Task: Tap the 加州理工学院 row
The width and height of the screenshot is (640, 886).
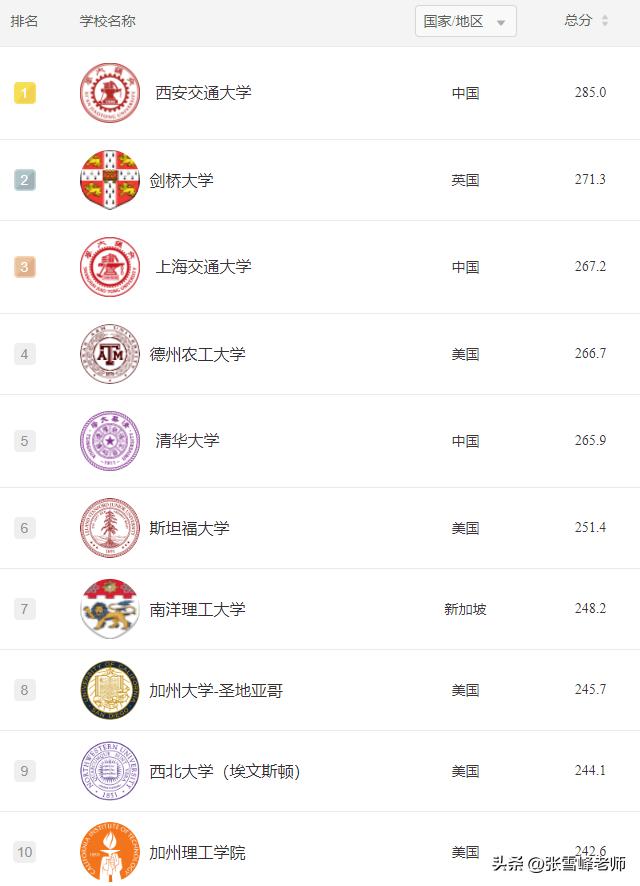Action: [x=197, y=852]
